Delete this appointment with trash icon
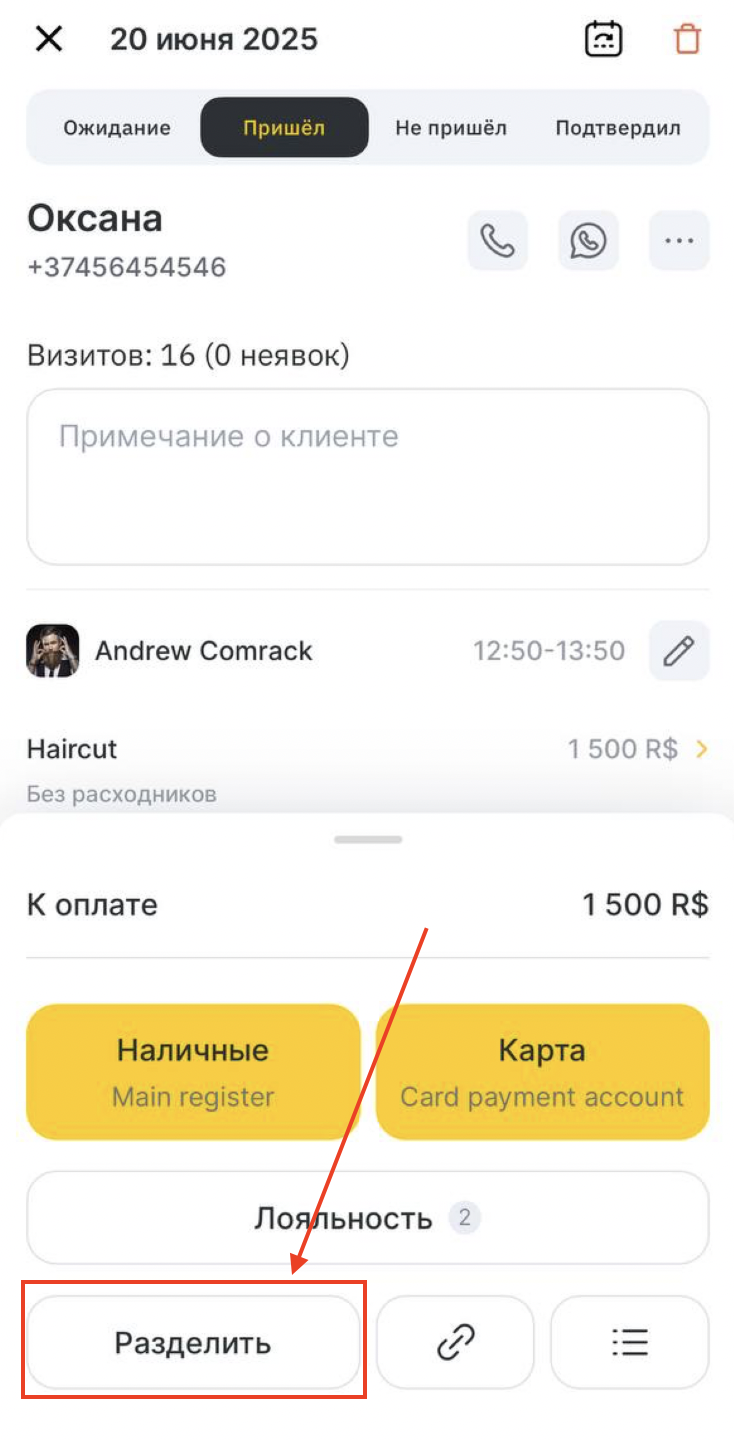 pyautogui.click(x=687, y=40)
